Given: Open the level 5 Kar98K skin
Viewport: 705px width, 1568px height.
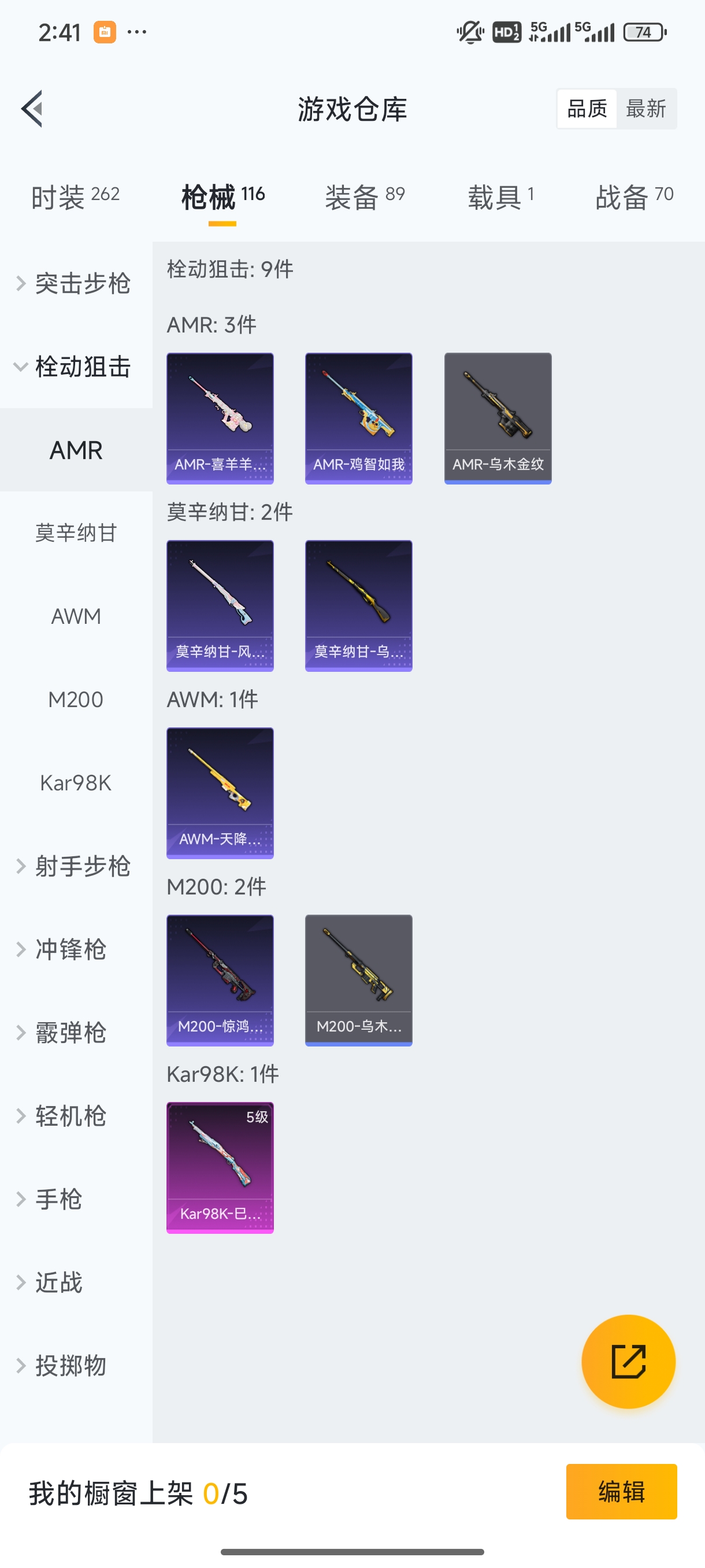Looking at the screenshot, I should (220, 1168).
